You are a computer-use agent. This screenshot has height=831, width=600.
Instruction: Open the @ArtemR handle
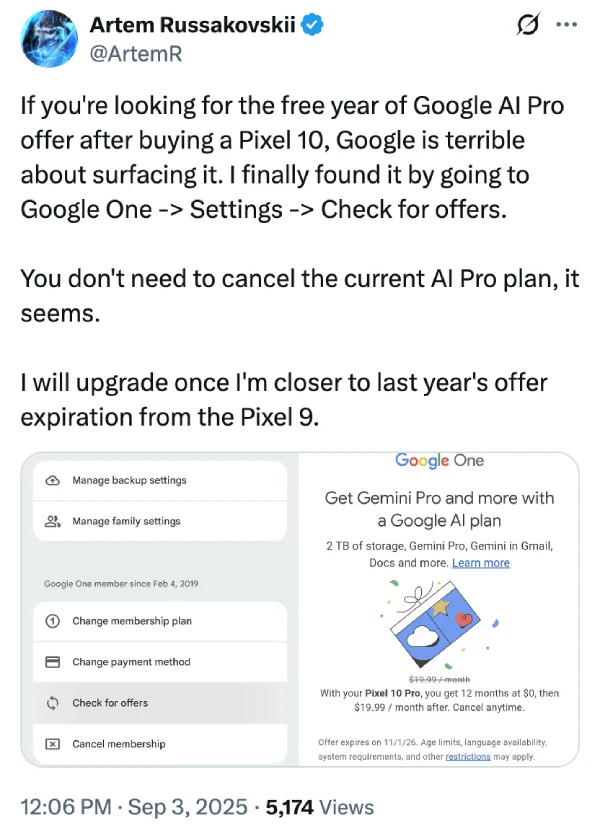135,54
